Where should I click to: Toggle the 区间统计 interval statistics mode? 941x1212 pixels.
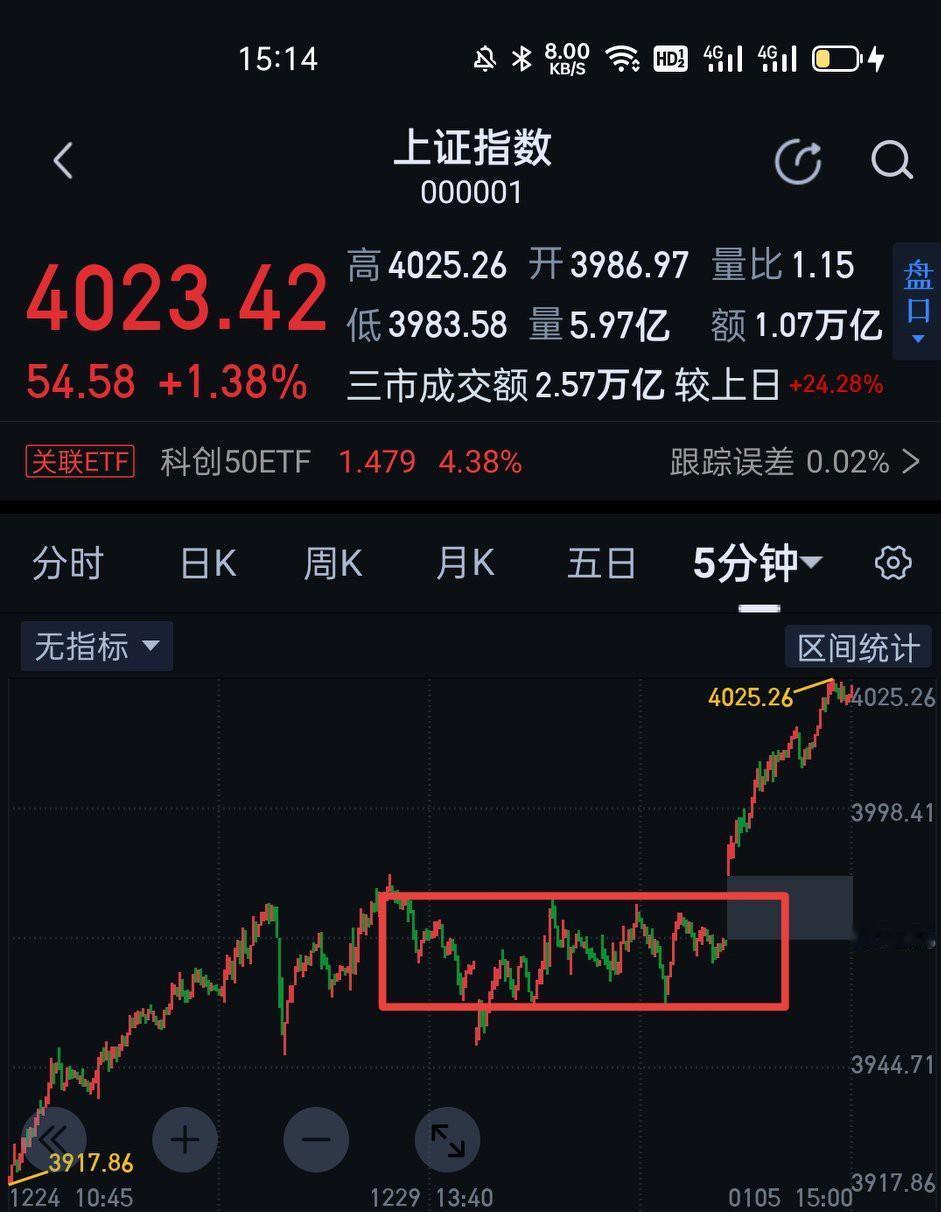click(x=858, y=646)
